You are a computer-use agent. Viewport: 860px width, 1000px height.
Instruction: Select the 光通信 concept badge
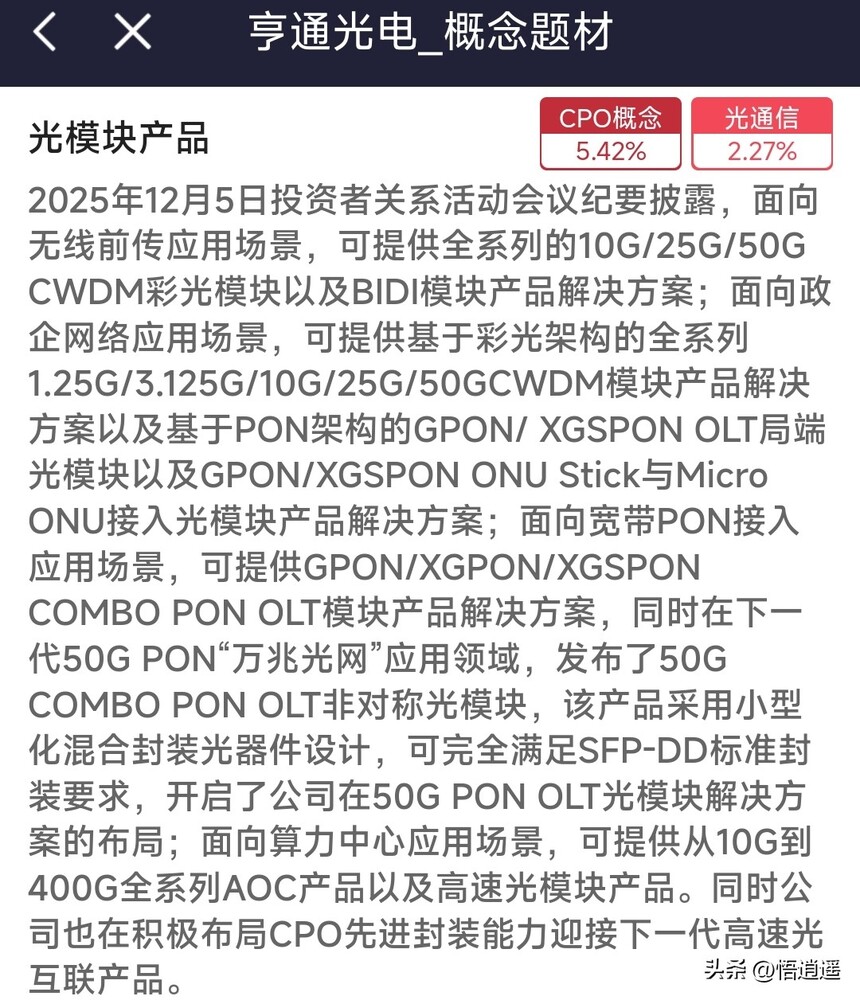[763, 118]
